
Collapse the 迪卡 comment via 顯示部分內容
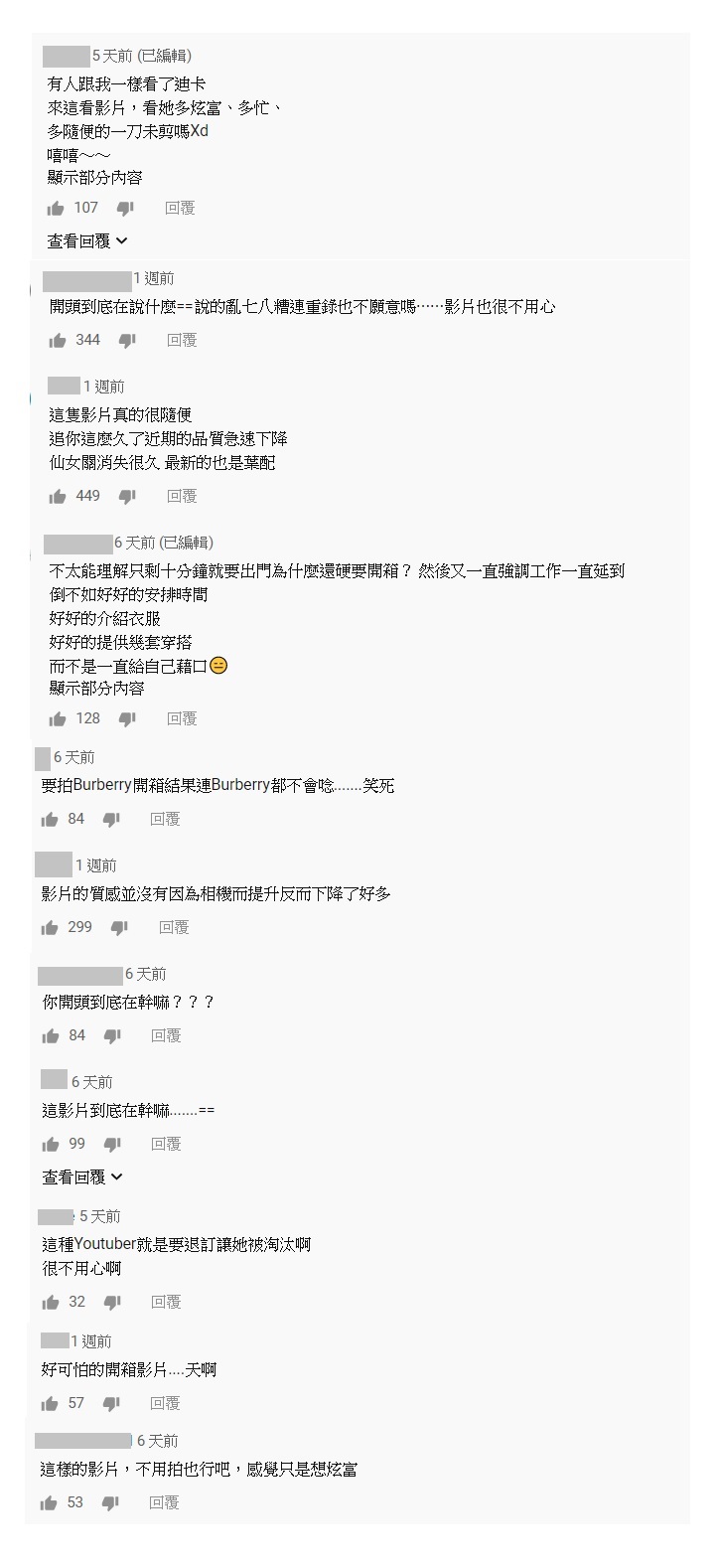(94, 178)
